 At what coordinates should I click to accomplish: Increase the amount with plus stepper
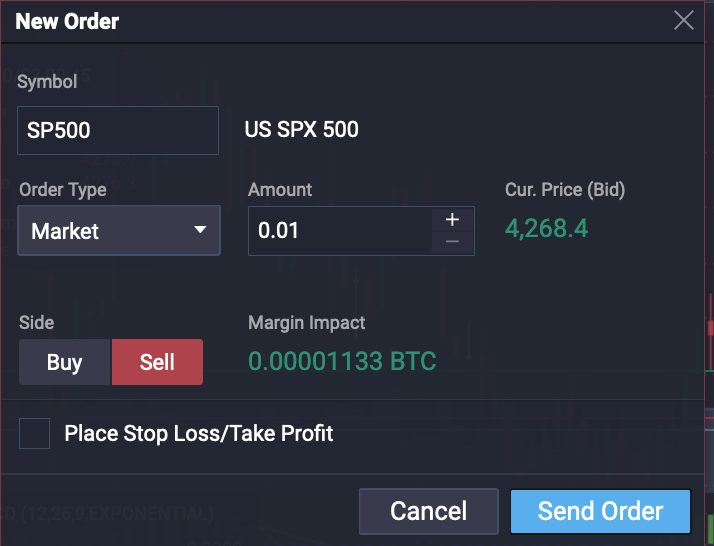pyautogui.click(x=452, y=220)
